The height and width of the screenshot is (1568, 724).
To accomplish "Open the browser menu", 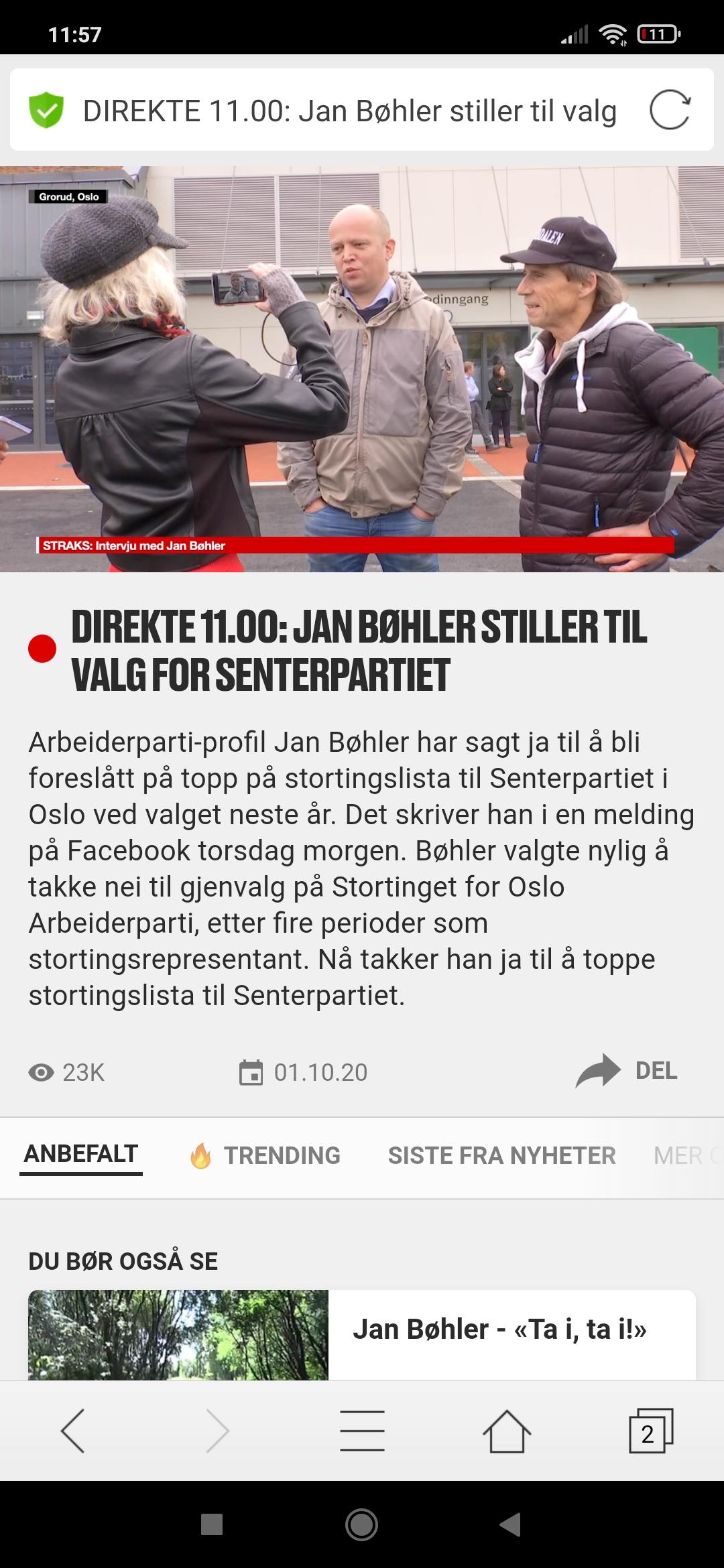I will coord(362,1431).
